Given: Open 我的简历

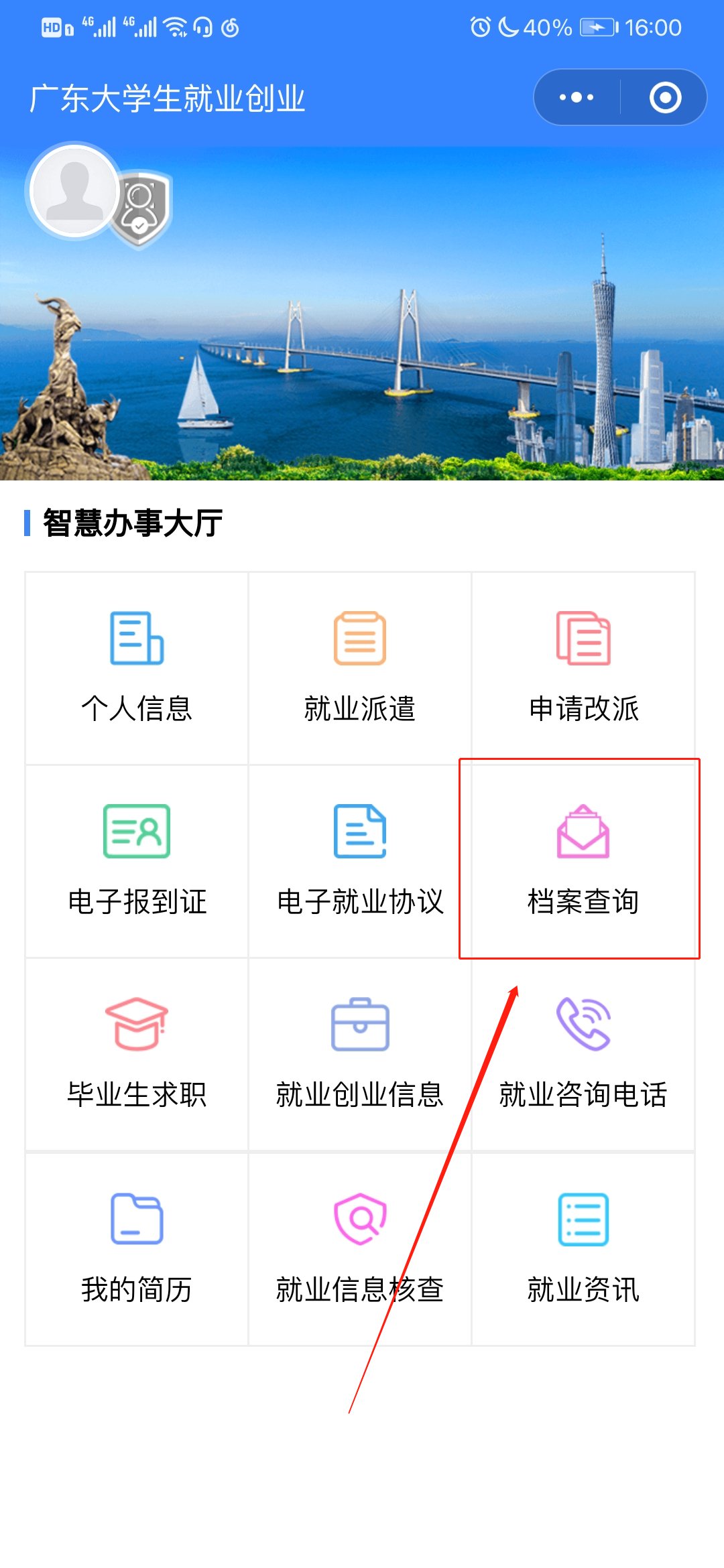Looking at the screenshot, I should point(137,1248).
